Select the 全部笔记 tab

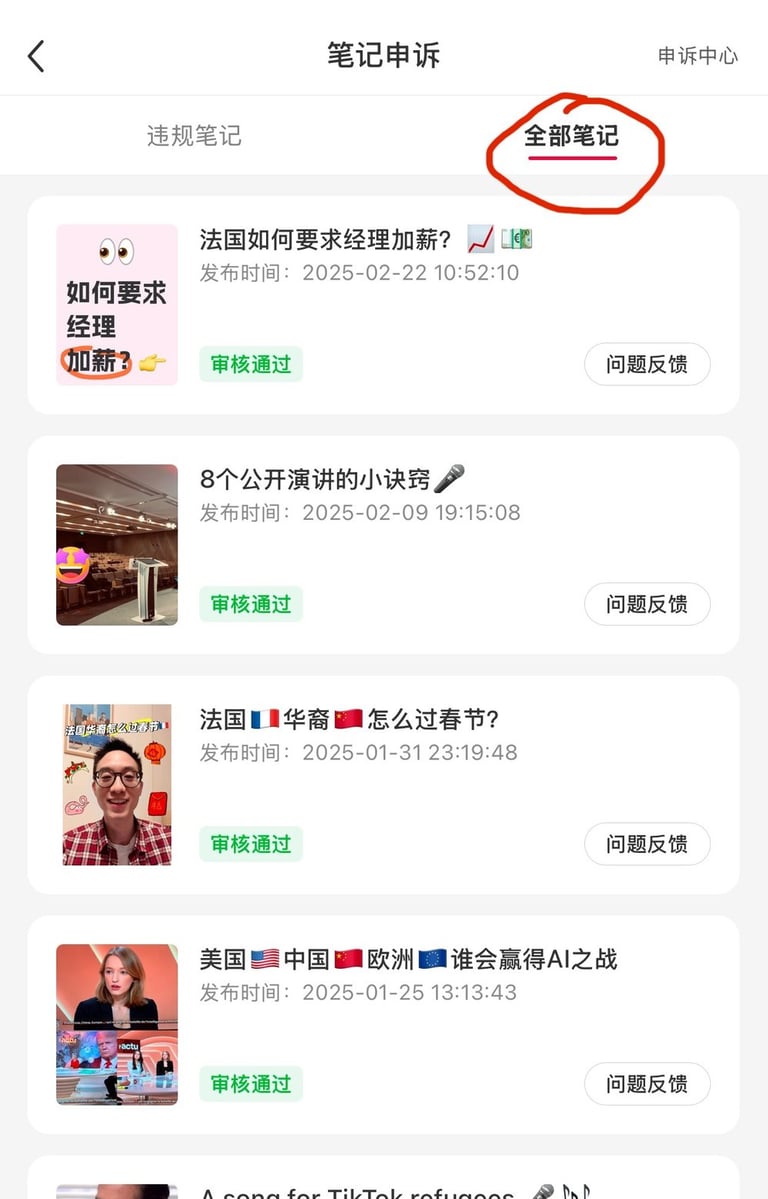(571, 136)
